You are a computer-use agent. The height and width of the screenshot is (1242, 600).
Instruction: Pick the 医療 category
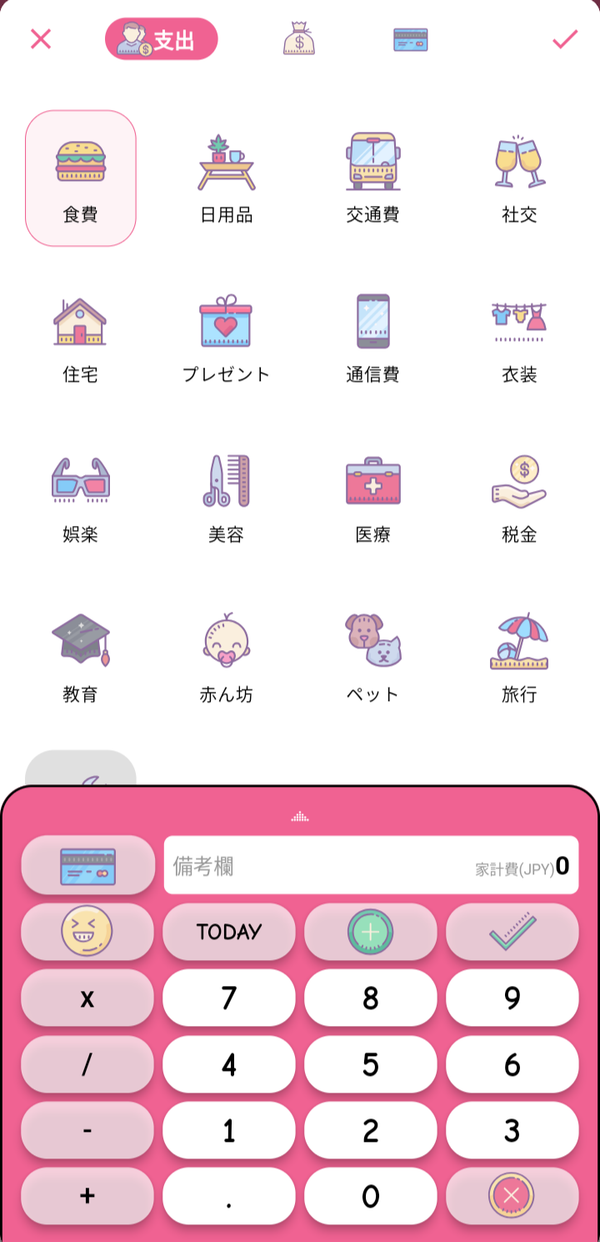(x=372, y=498)
